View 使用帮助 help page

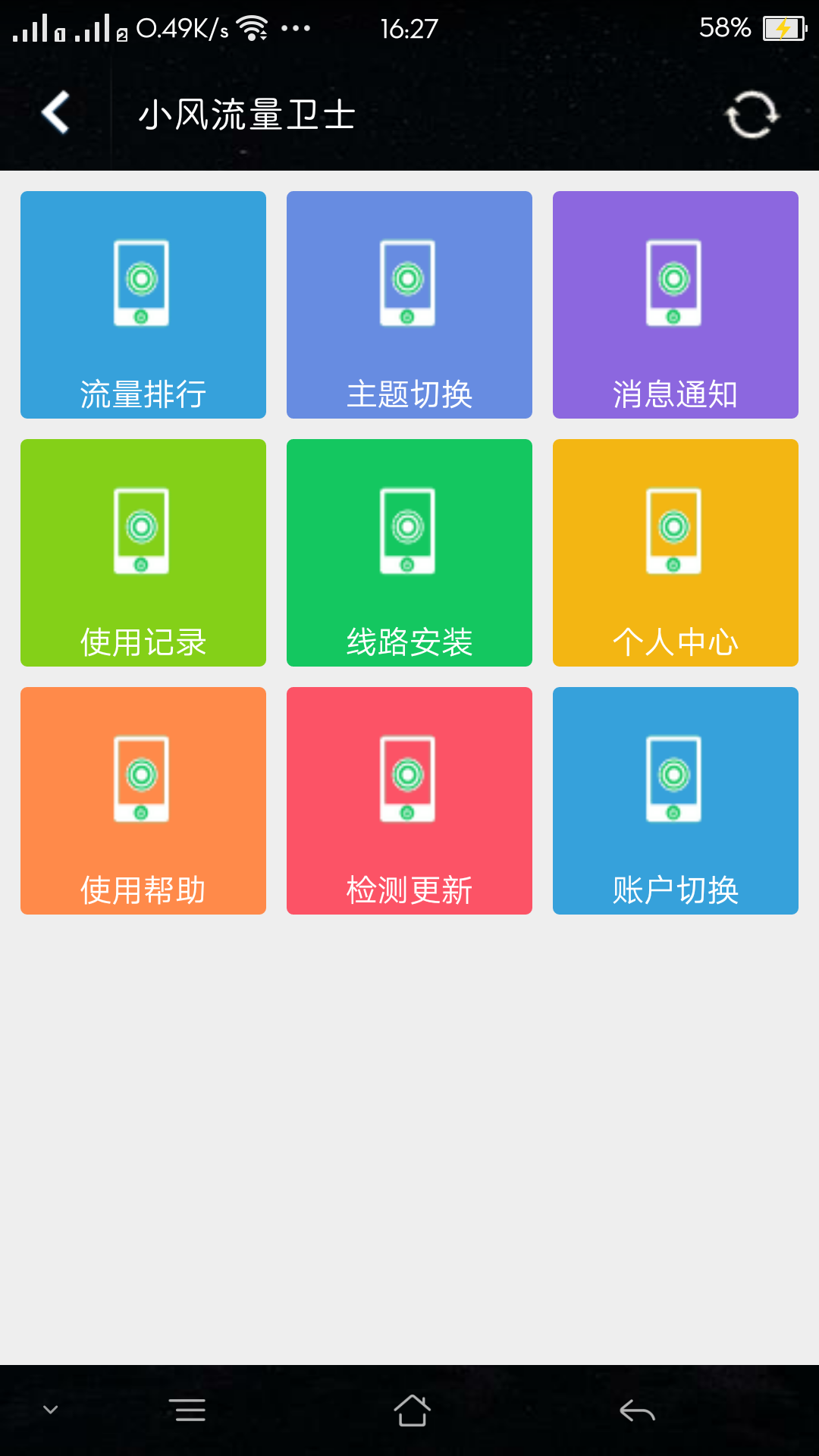coord(143,801)
